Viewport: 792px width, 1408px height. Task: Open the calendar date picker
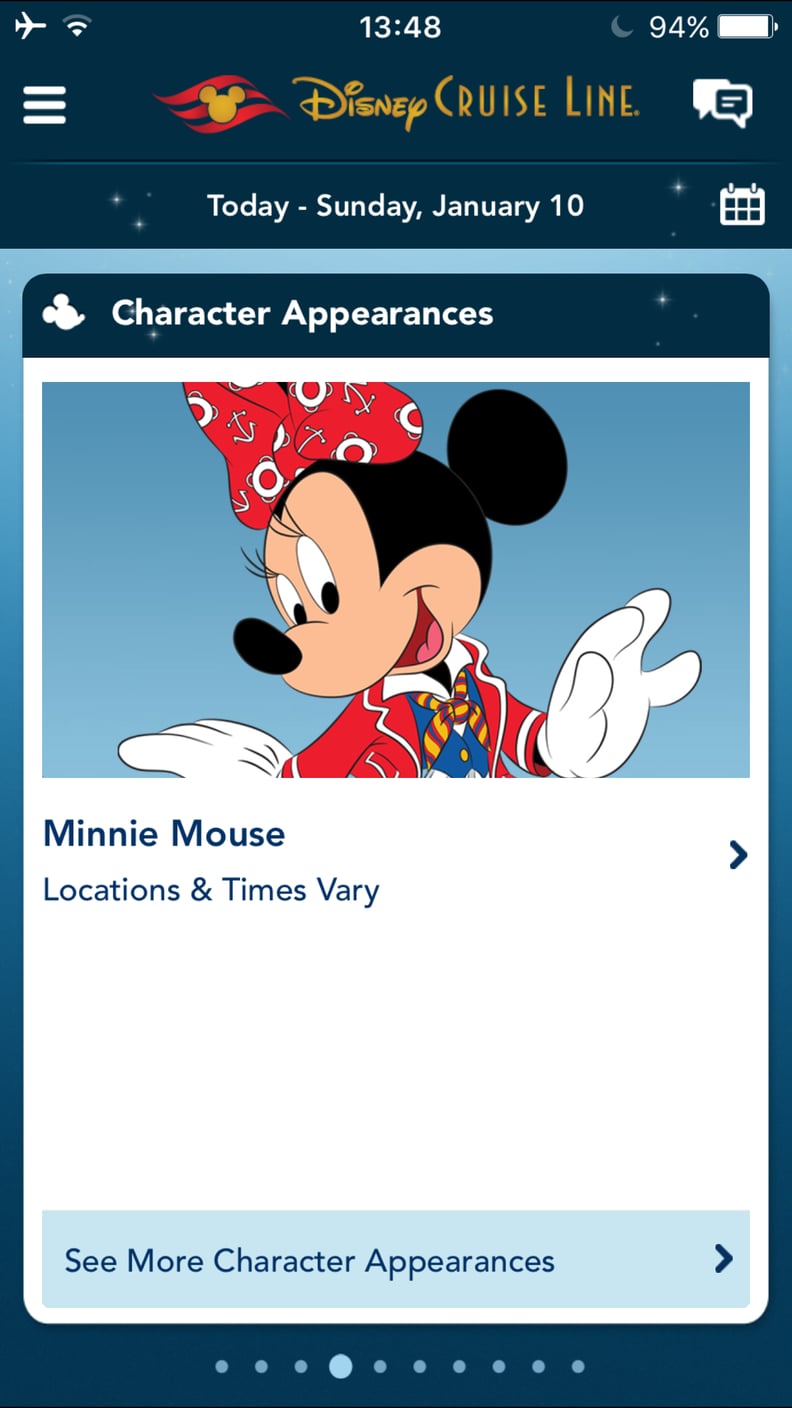pyautogui.click(x=742, y=205)
